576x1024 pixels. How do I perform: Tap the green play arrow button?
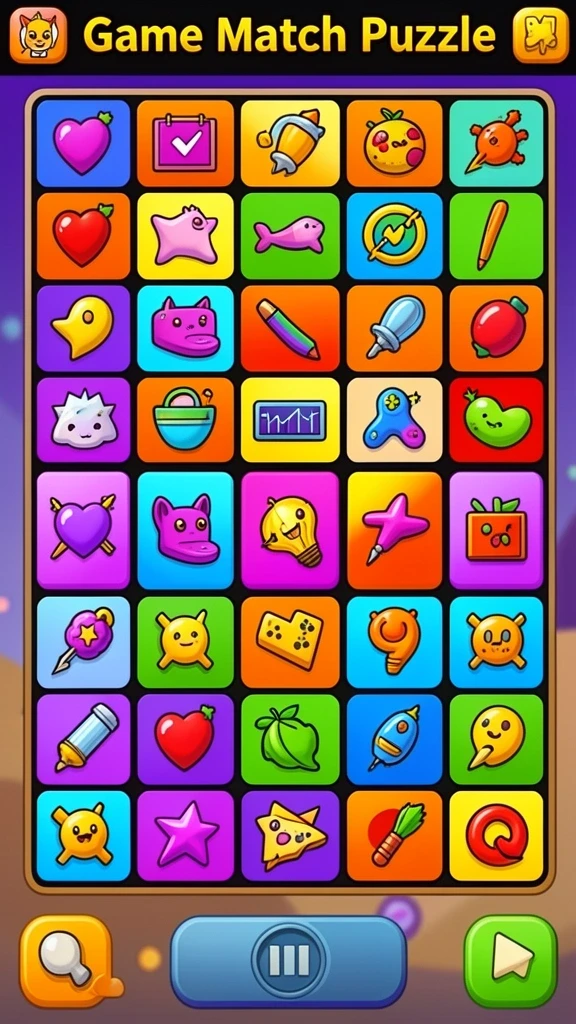(511, 961)
